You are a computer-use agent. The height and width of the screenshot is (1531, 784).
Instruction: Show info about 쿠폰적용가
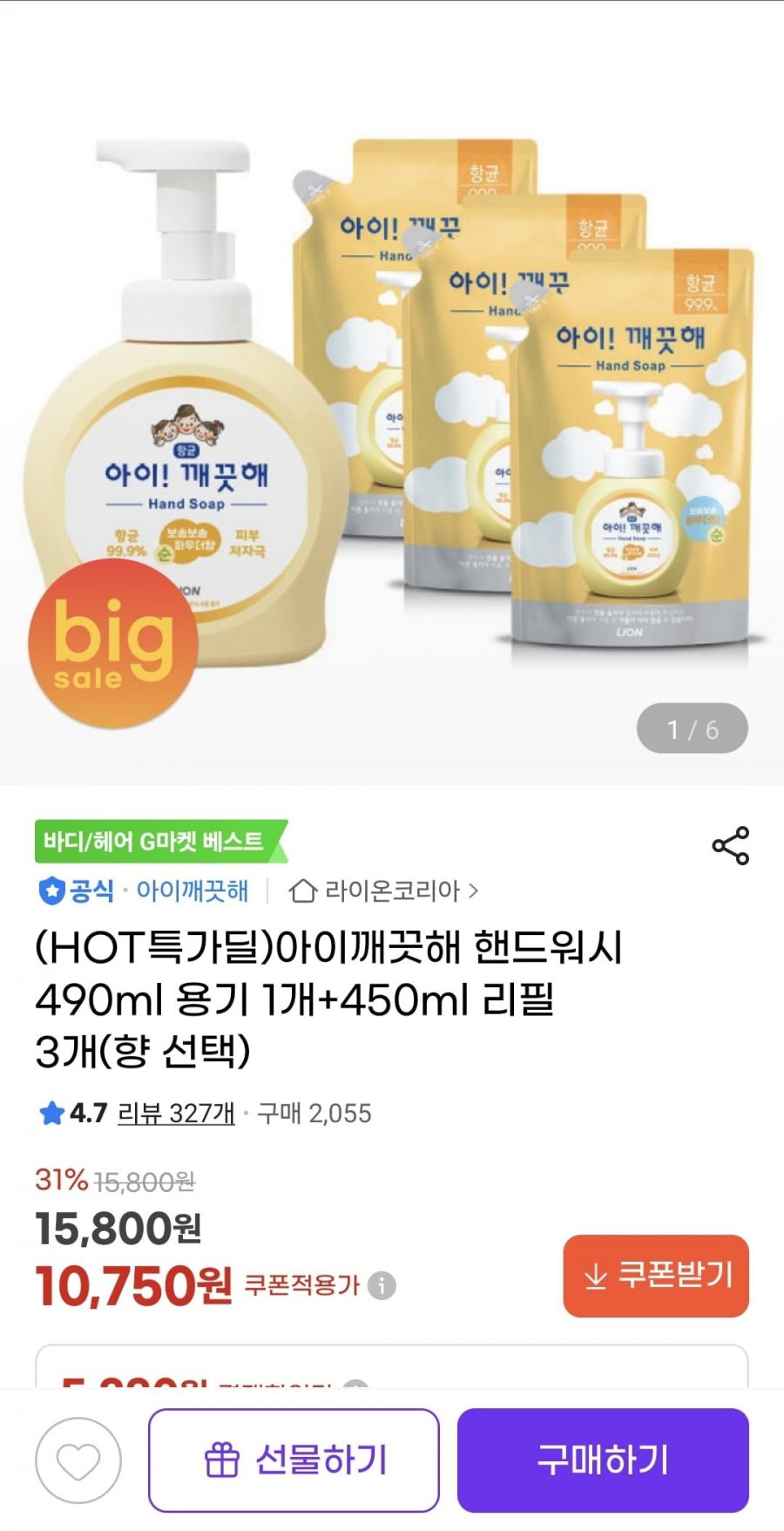click(x=382, y=1285)
